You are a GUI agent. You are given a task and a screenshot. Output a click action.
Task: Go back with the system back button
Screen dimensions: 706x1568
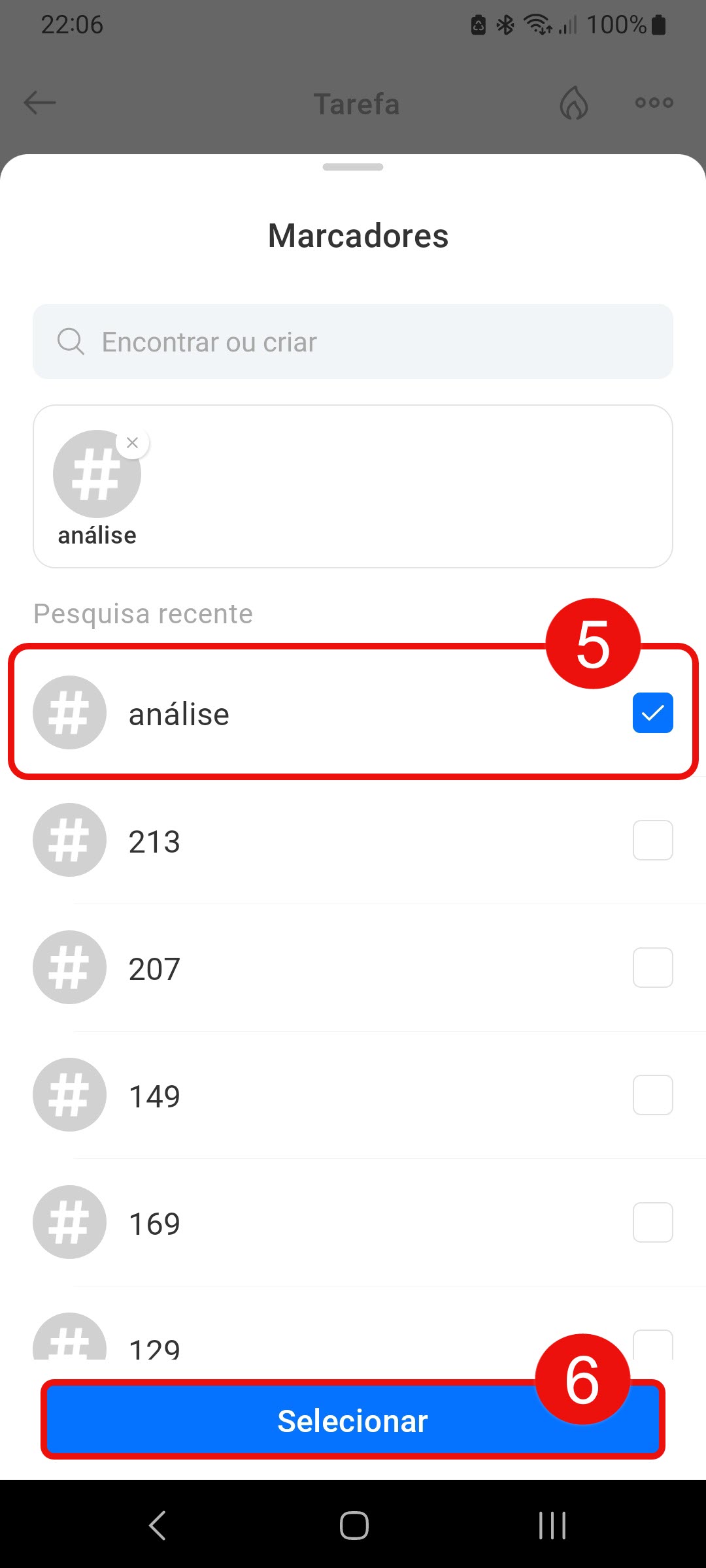(158, 1526)
